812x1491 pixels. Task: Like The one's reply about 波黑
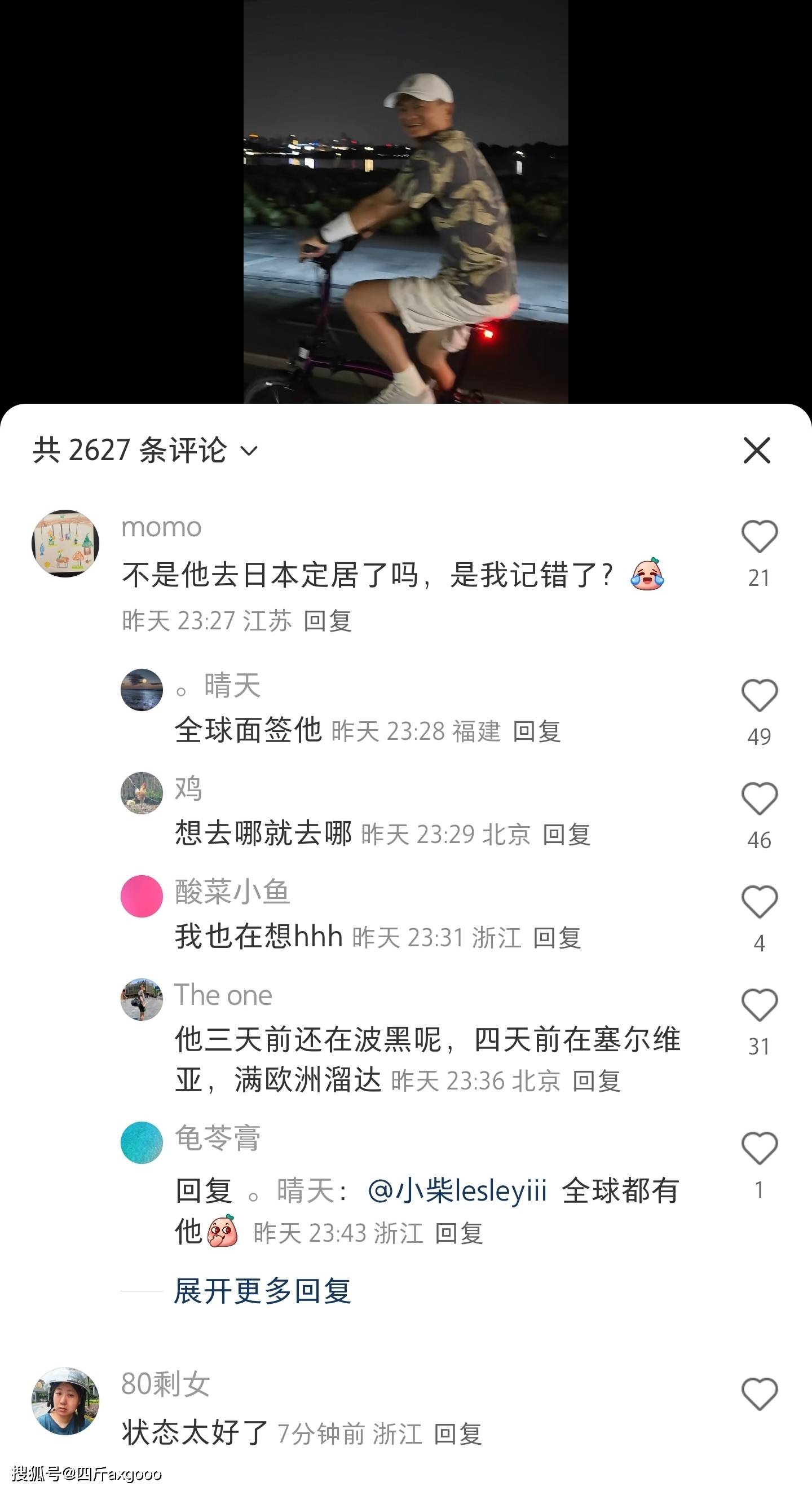(759, 1005)
